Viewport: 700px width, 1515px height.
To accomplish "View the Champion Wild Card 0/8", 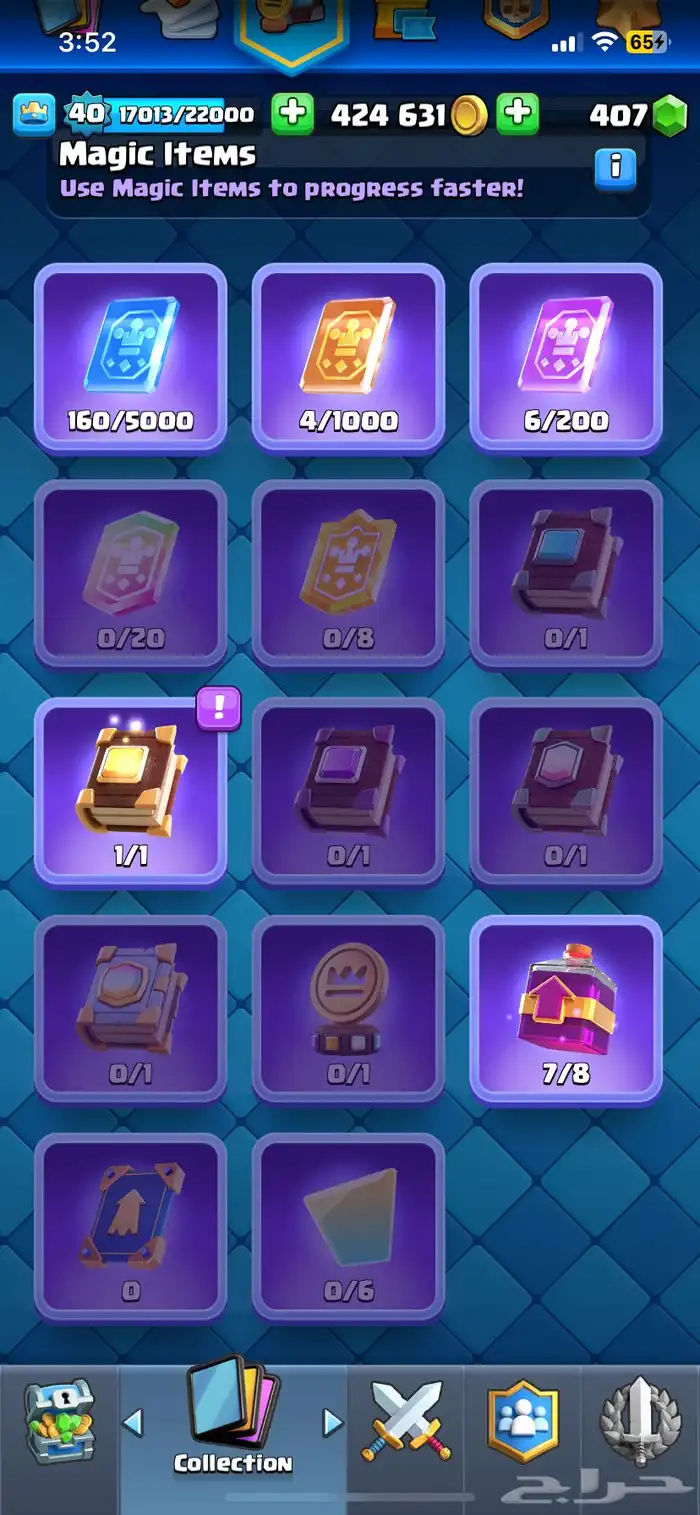I will tap(348, 575).
